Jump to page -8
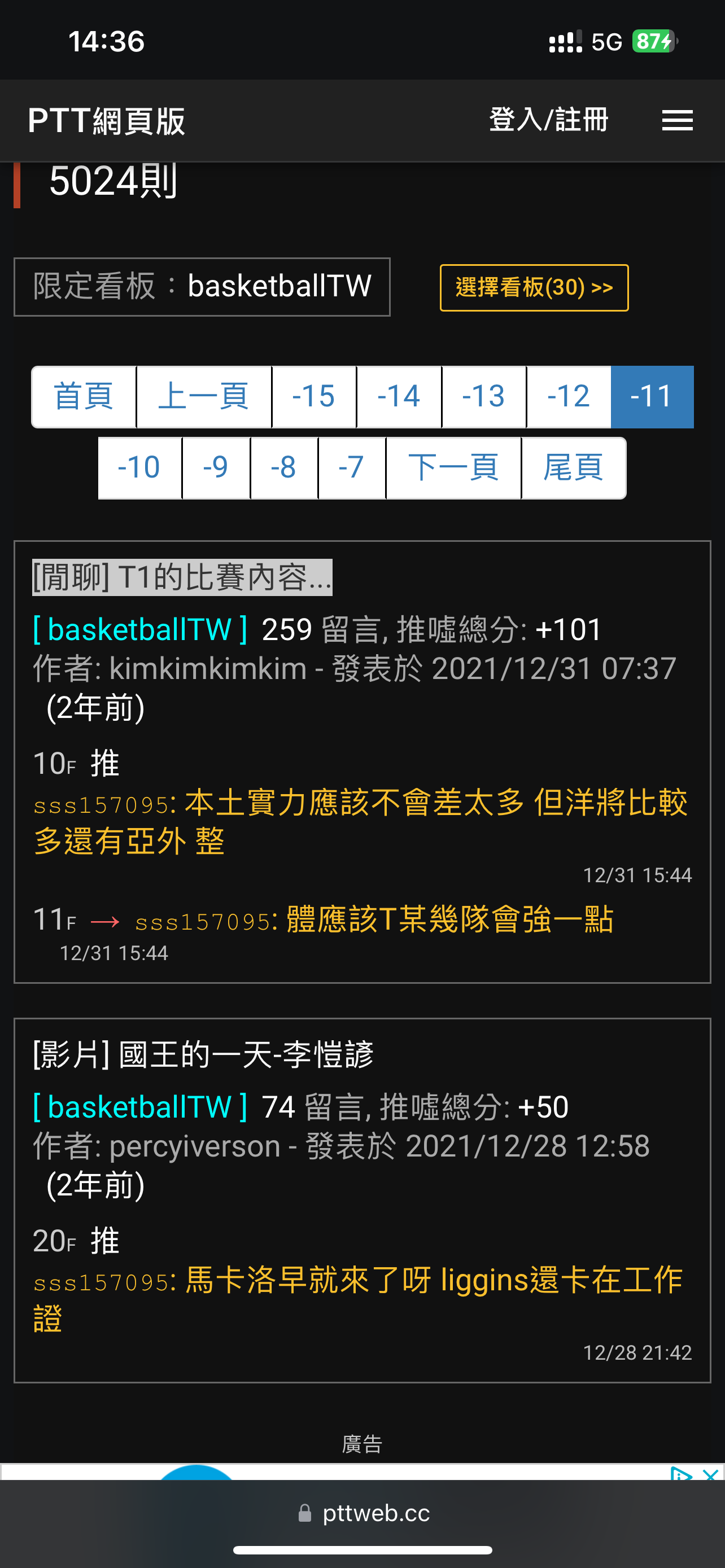 283,468
